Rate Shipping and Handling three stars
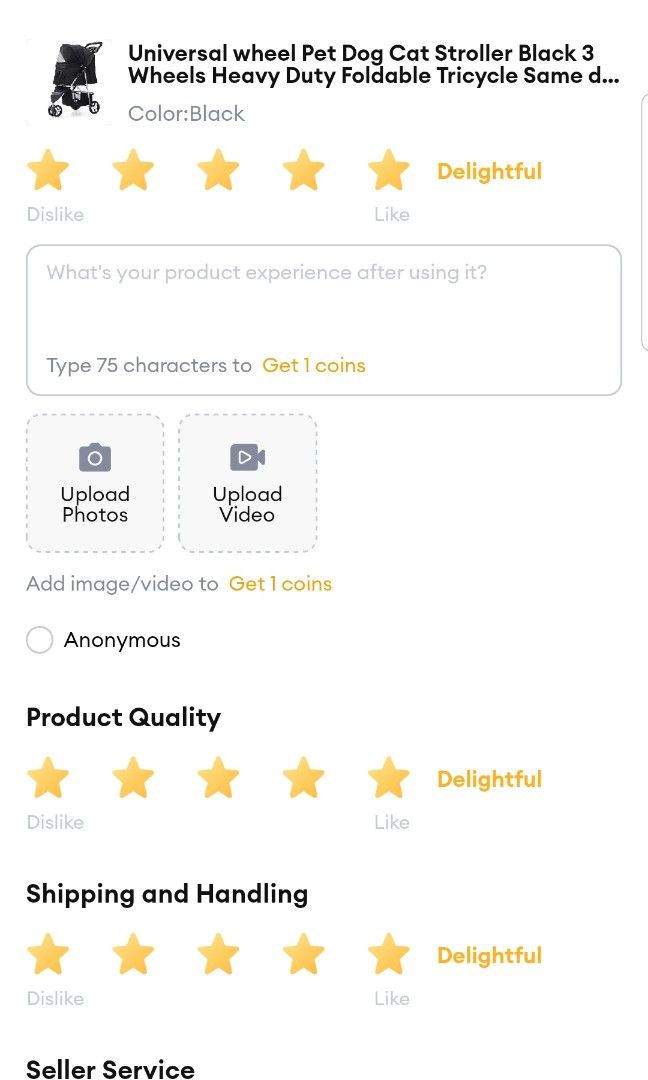The image size is (648, 1080). point(218,954)
